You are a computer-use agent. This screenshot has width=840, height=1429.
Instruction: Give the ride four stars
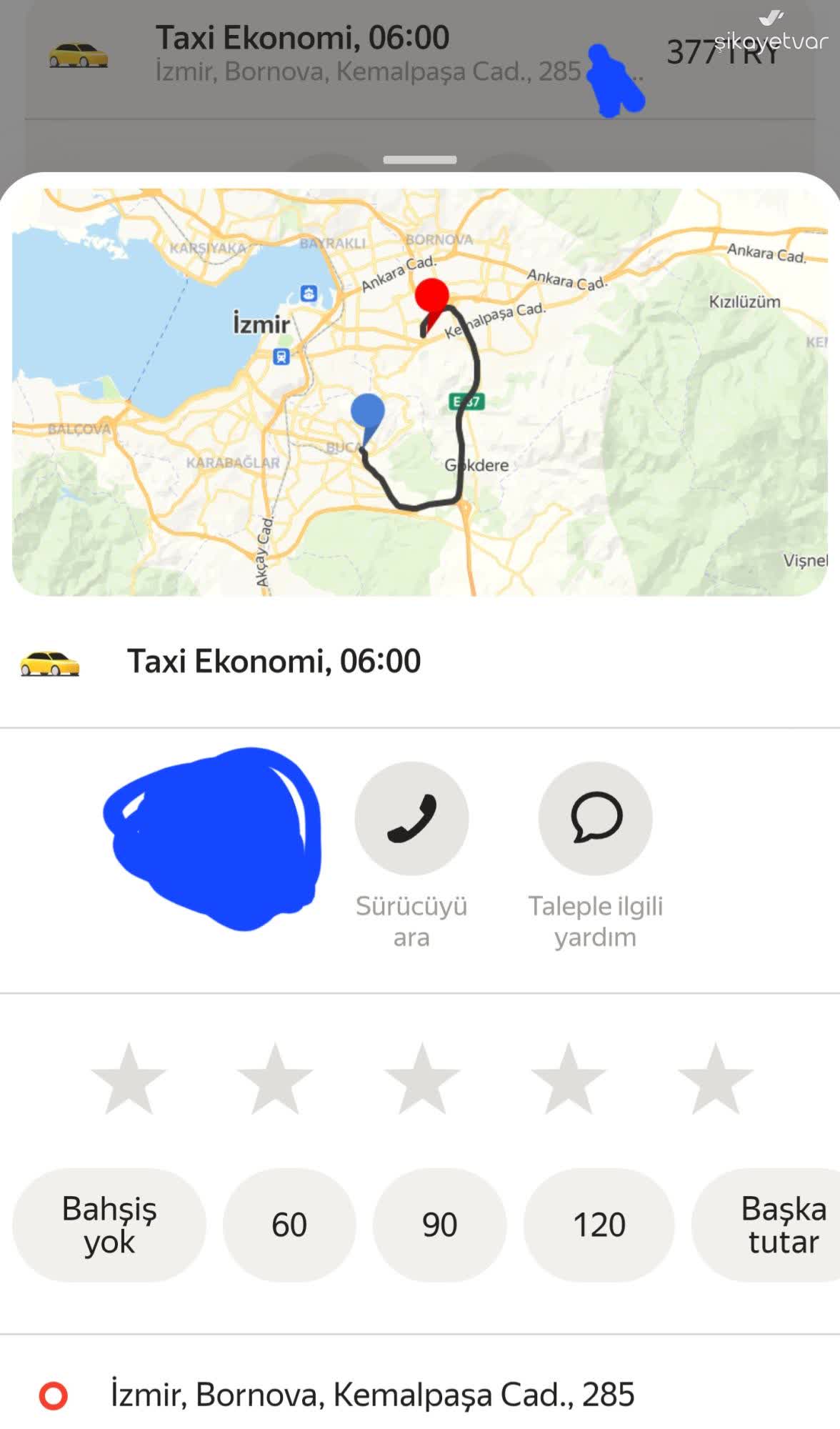coord(569,1079)
